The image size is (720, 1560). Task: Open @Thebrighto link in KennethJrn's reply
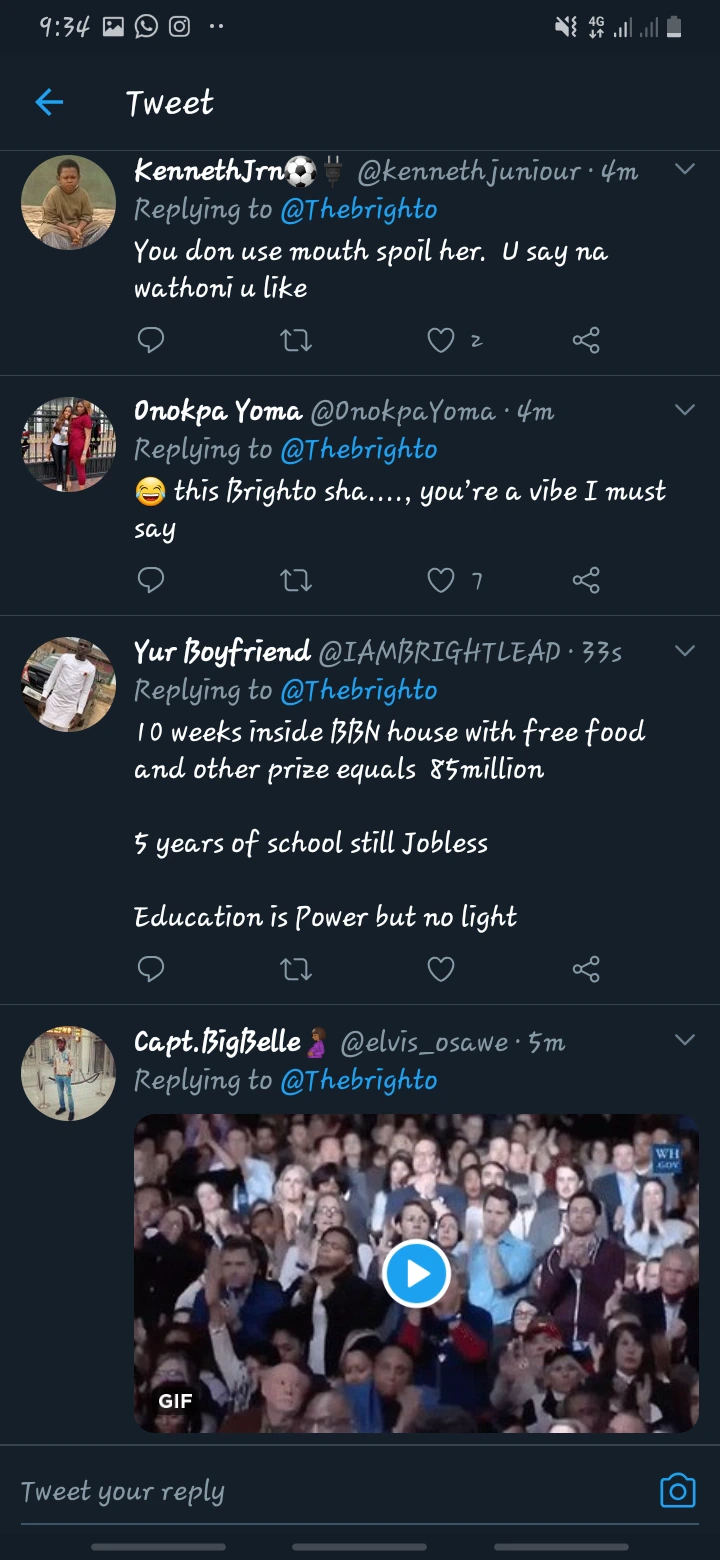(x=359, y=209)
